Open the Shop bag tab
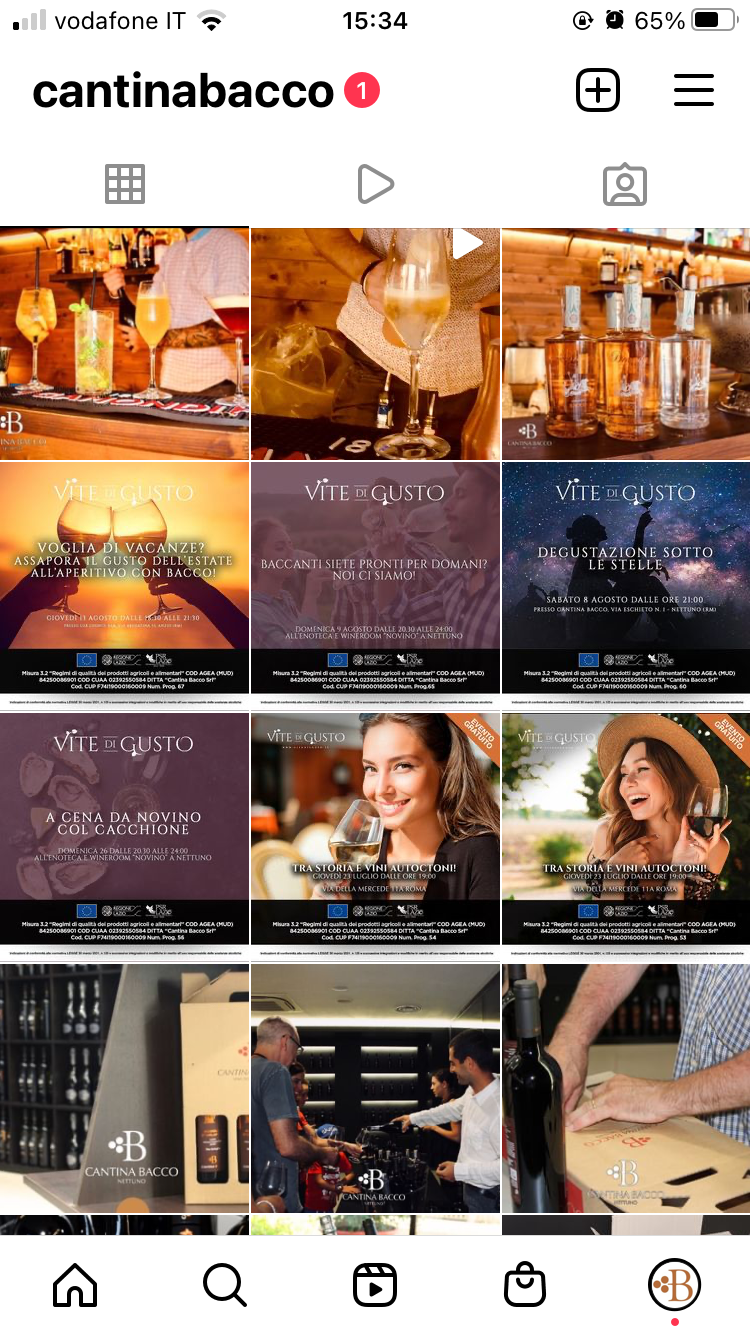This screenshot has height=1334, width=750. click(x=525, y=1285)
